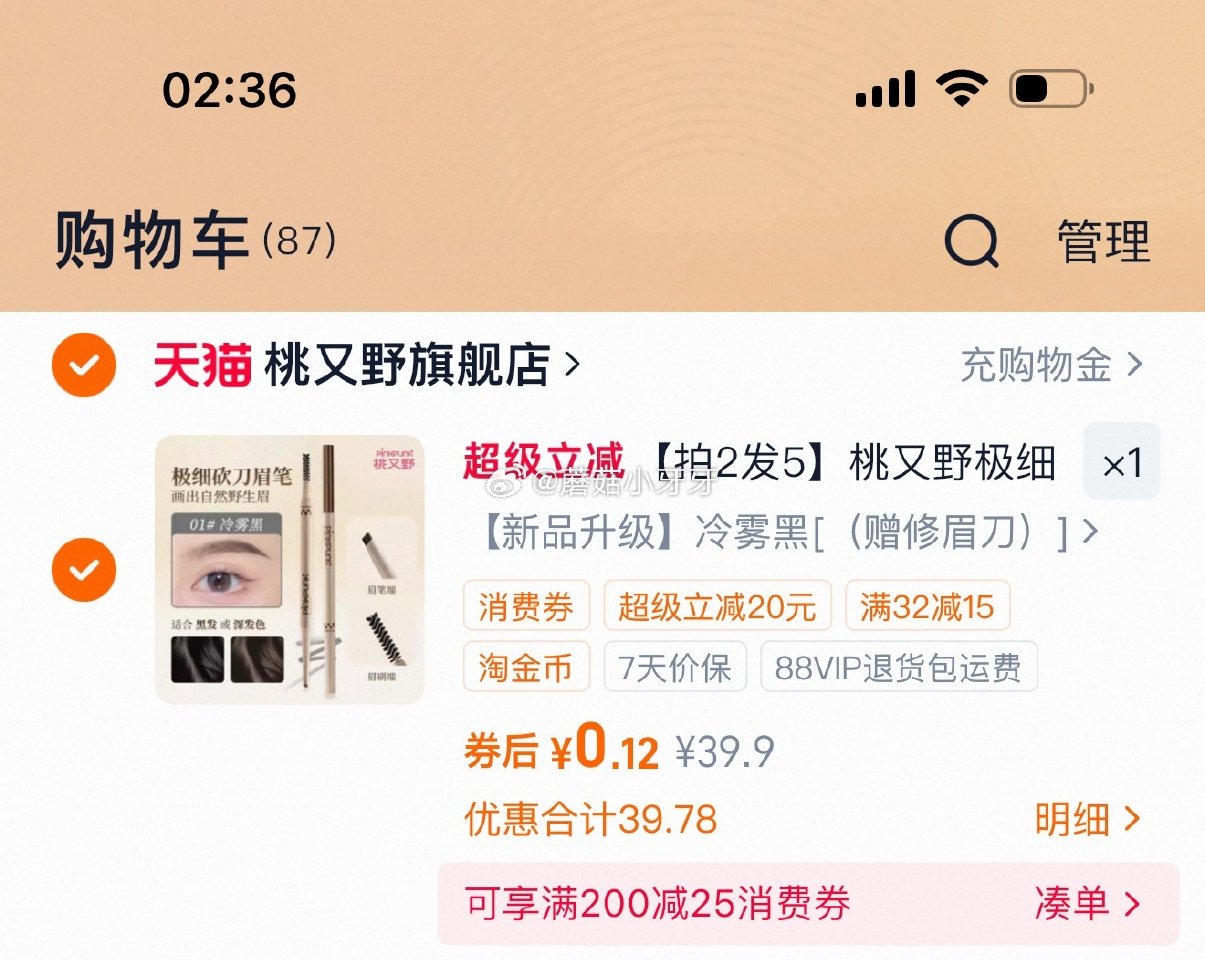The height and width of the screenshot is (960, 1205).
Task: Deselect the eyebrow pencil item checkbox
Action: (84, 570)
